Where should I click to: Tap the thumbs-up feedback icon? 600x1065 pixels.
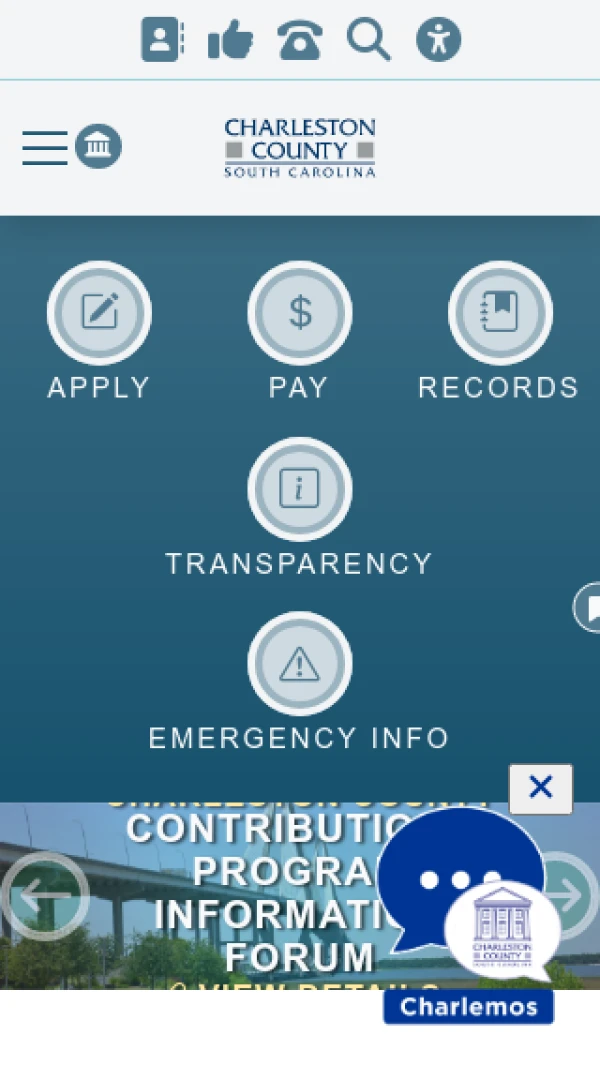pos(230,41)
